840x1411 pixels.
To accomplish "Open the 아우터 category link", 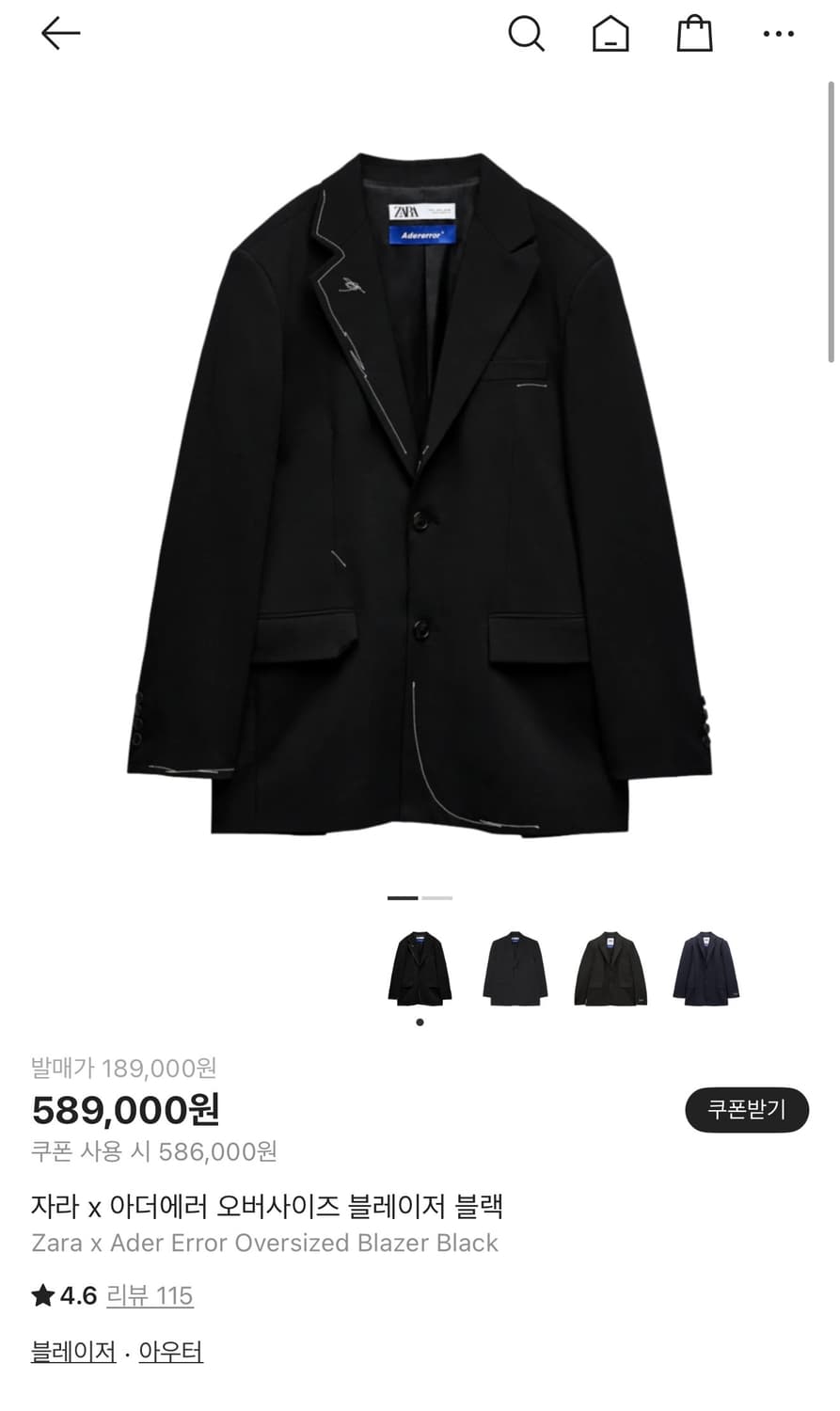I will tap(170, 1352).
